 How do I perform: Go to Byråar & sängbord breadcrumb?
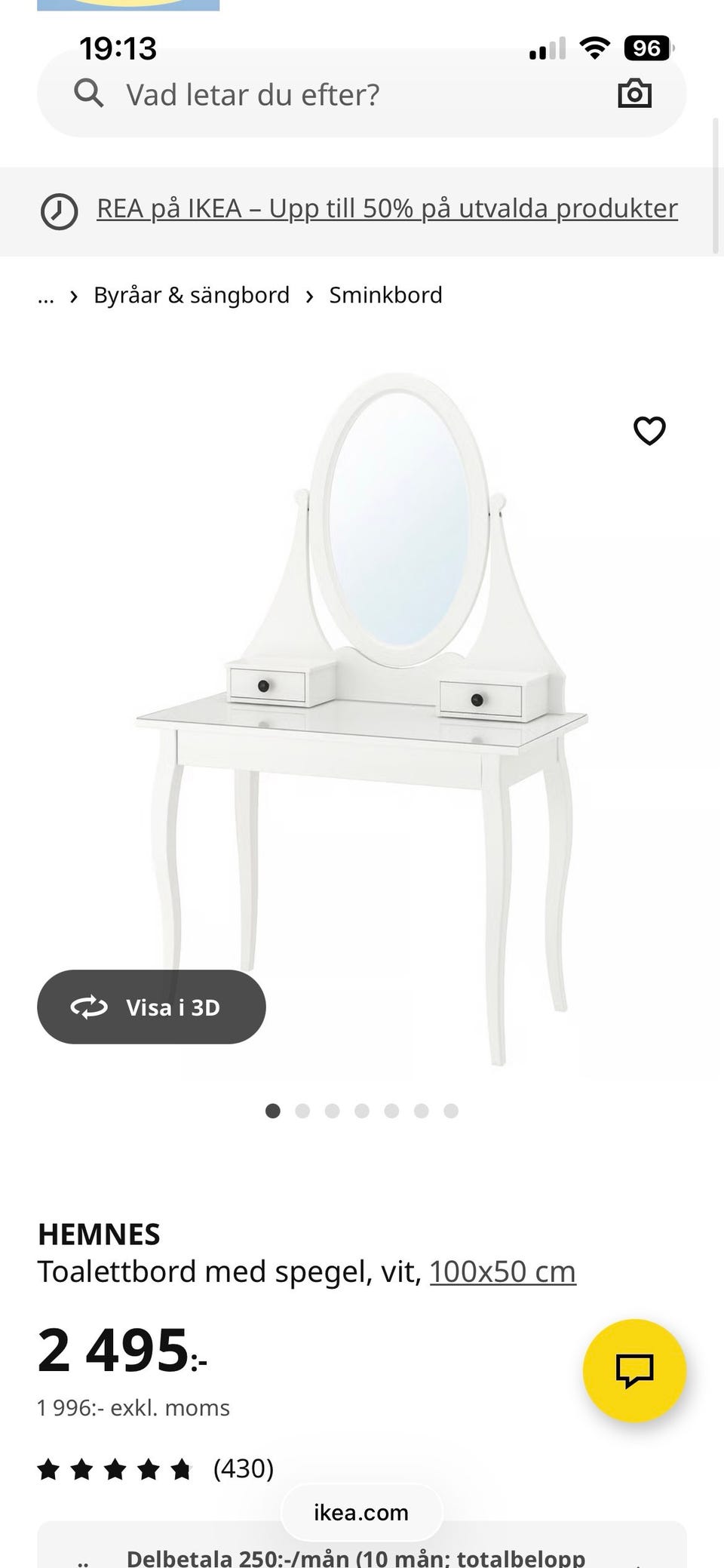192,295
